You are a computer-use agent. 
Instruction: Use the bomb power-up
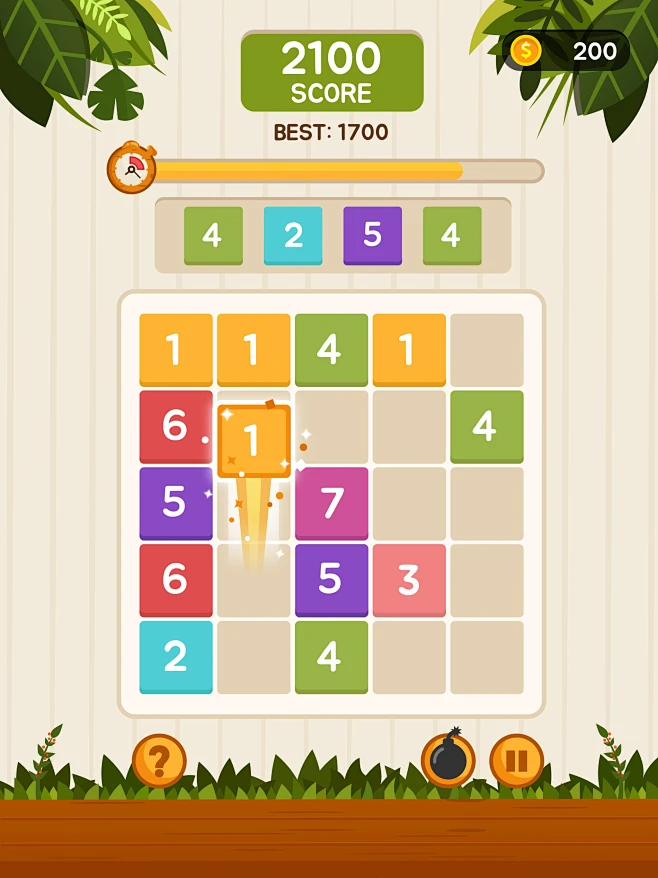click(x=448, y=761)
